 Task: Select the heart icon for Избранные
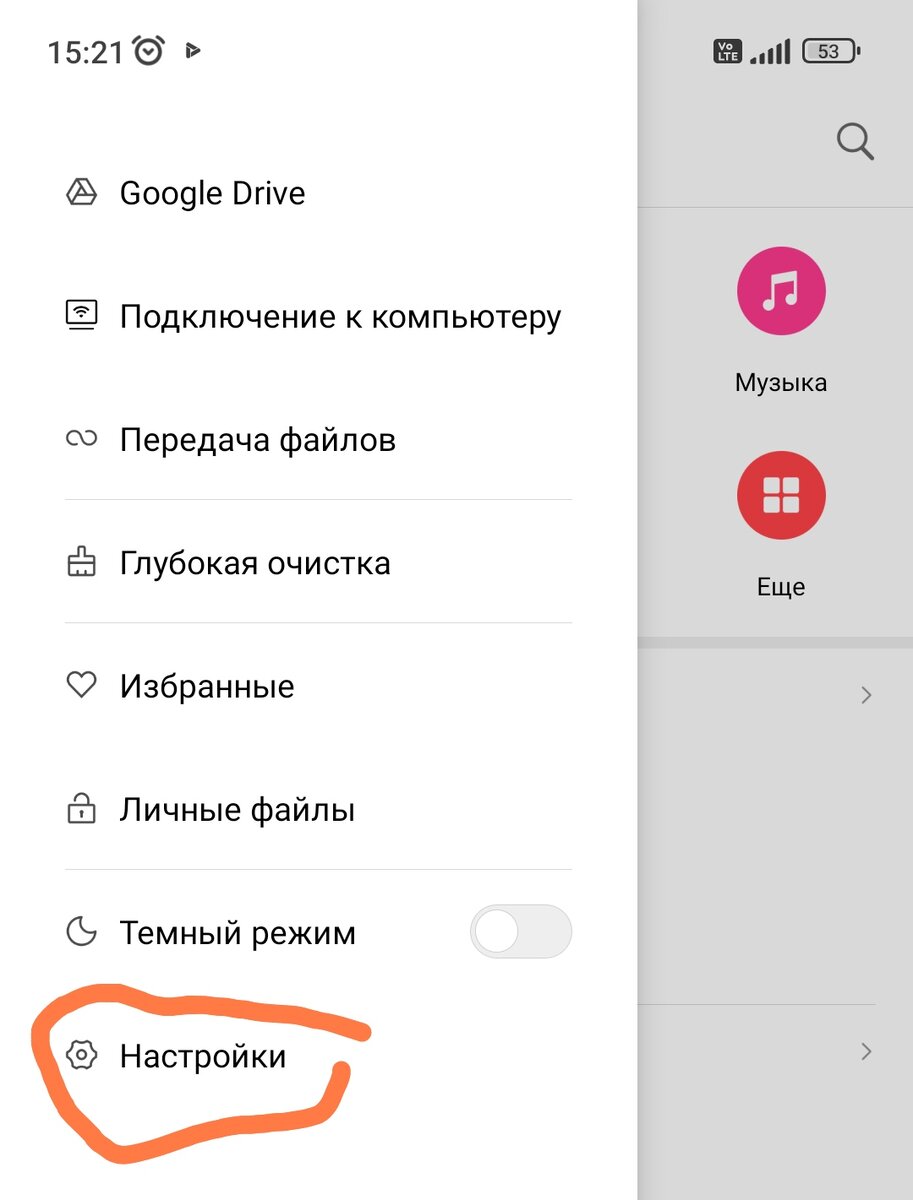pyautogui.click(x=83, y=685)
